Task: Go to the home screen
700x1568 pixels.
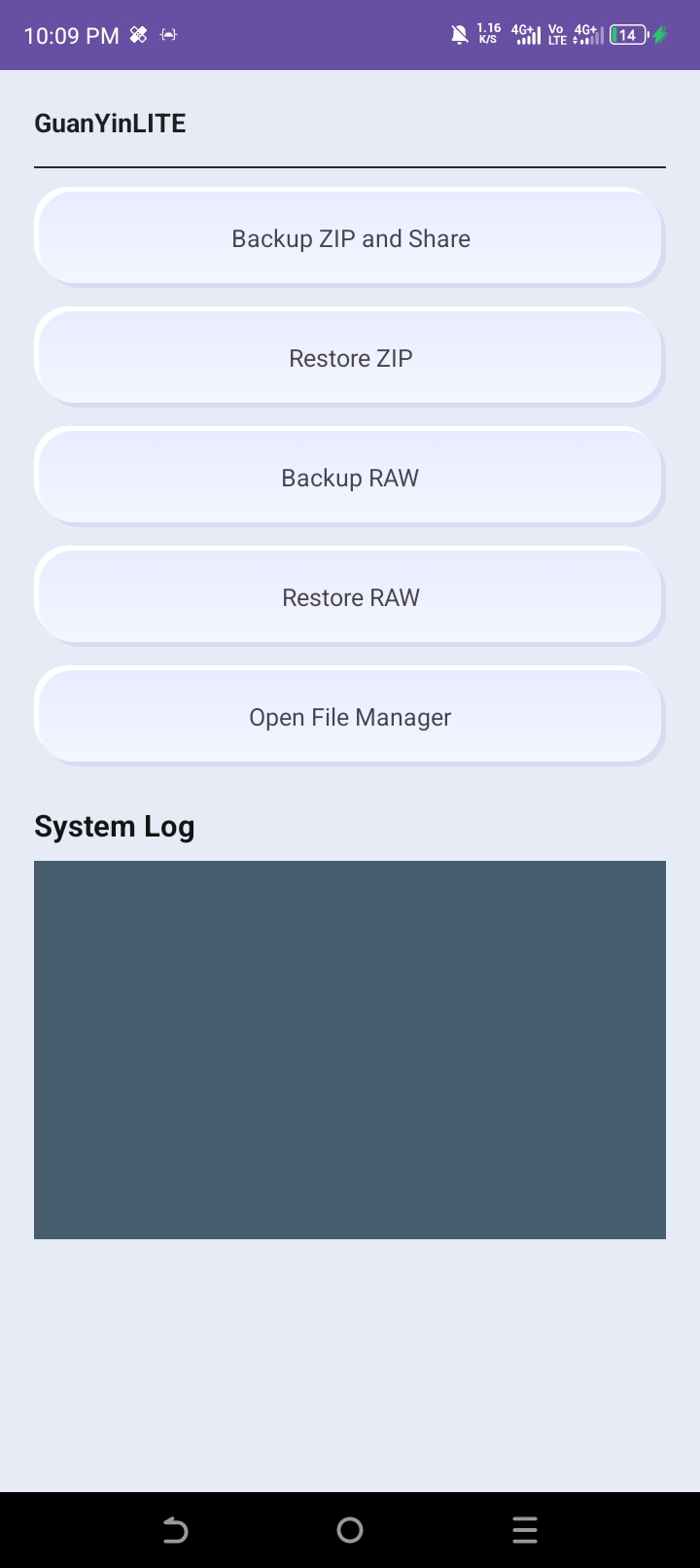Action: (350, 1530)
